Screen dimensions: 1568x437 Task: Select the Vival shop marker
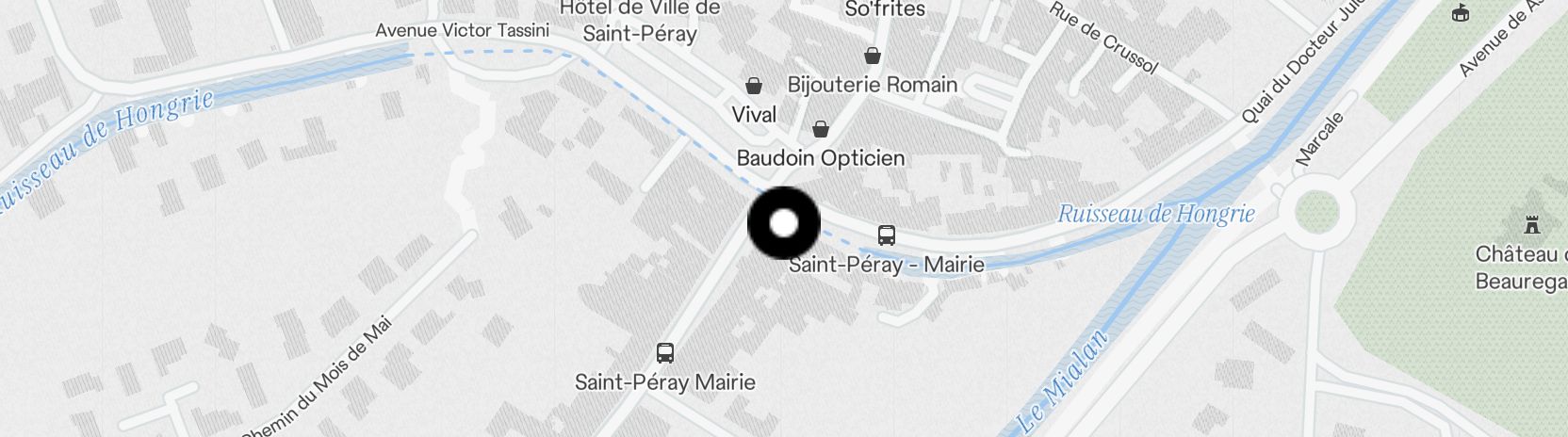coord(754,87)
